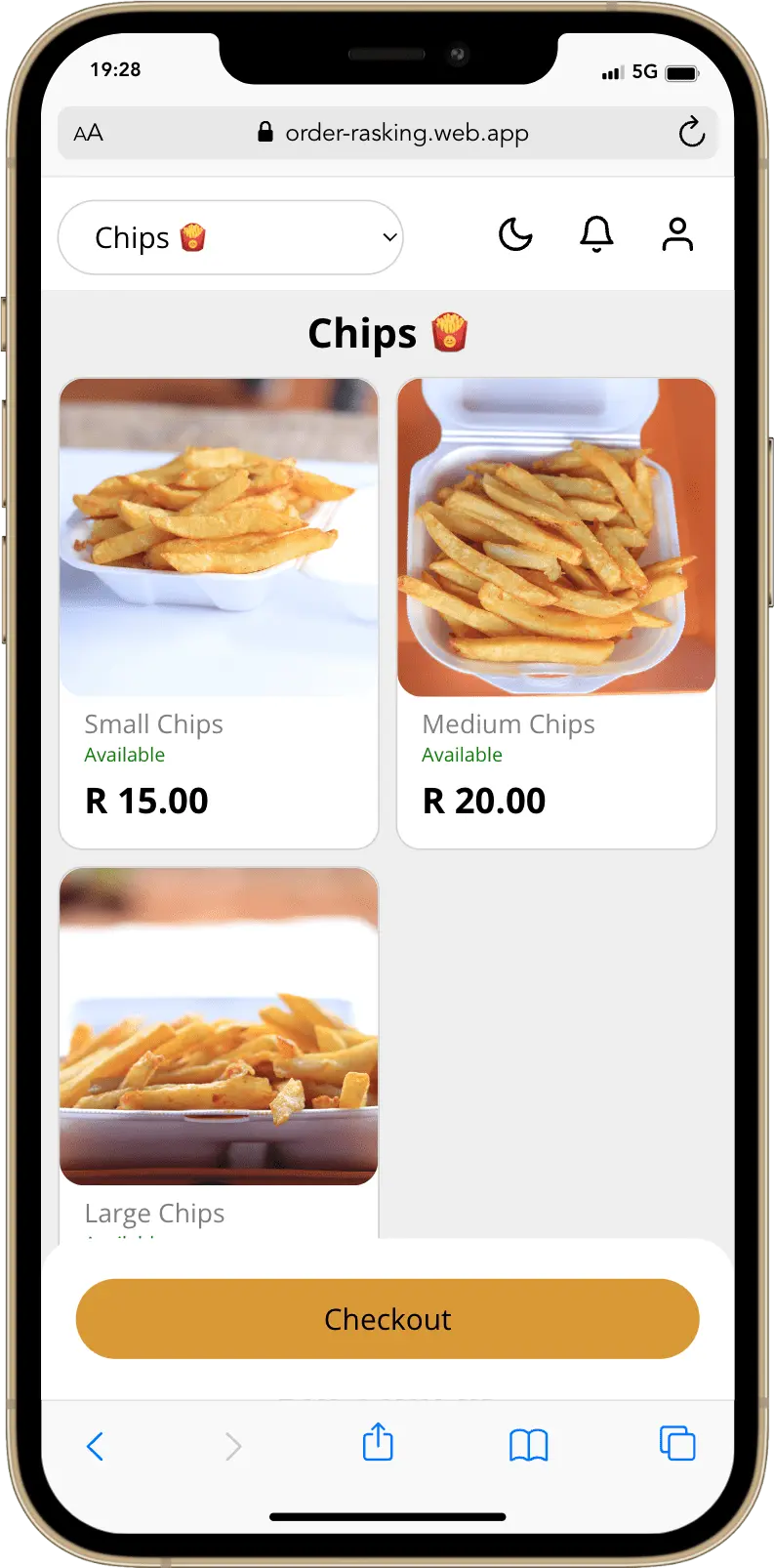
Task: Tap the R 20.00 price on Medium Chips
Action: (483, 800)
